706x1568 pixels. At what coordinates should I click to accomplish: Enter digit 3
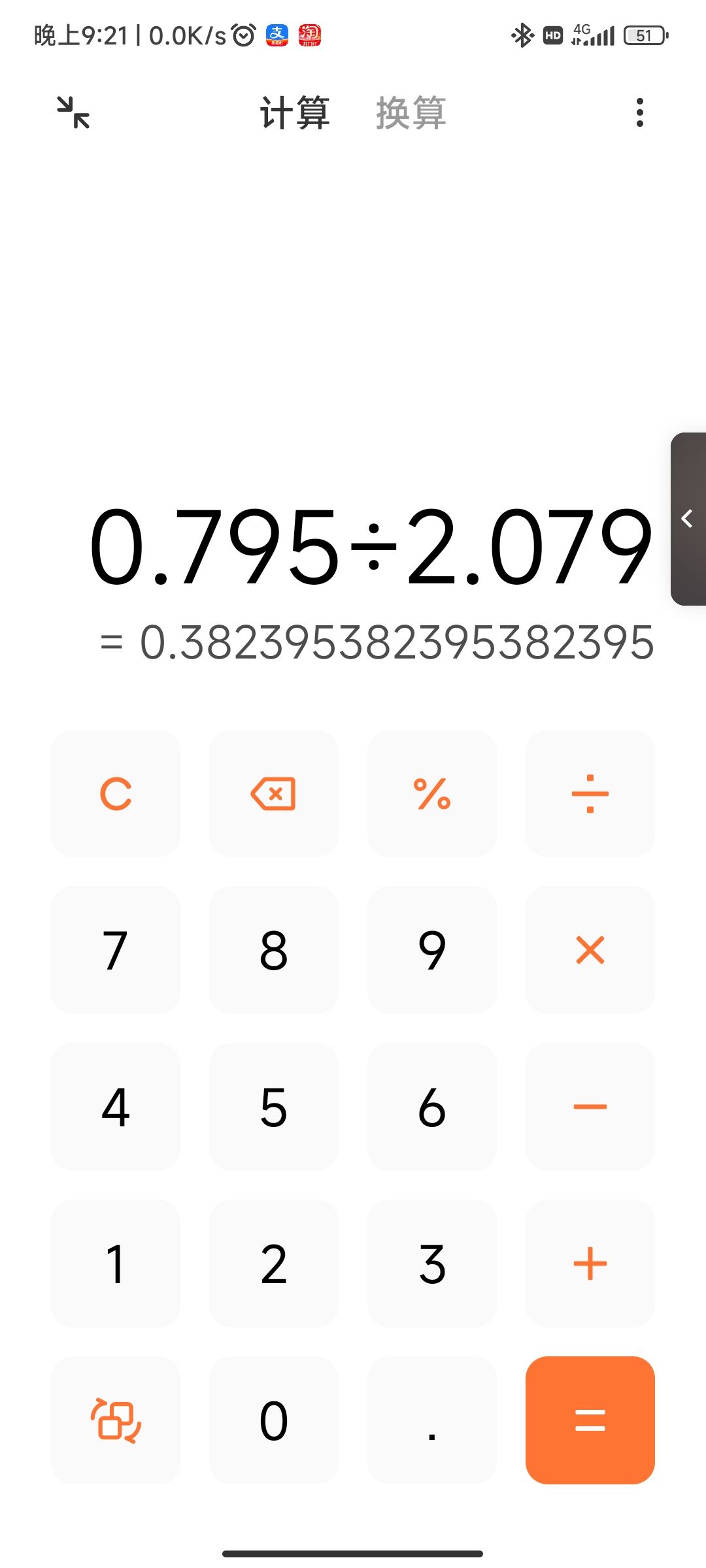(x=432, y=1264)
